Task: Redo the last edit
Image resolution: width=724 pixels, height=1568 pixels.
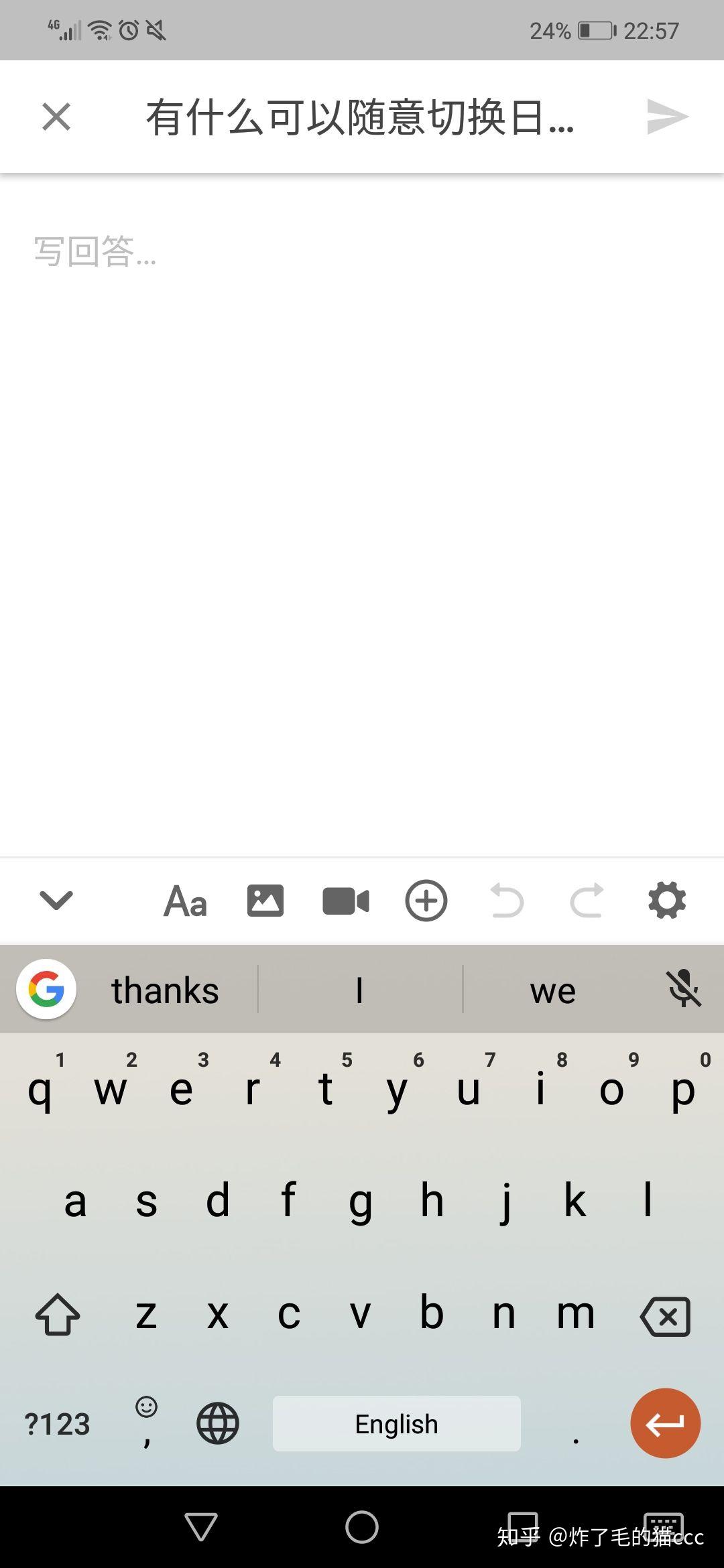Action: (x=587, y=900)
